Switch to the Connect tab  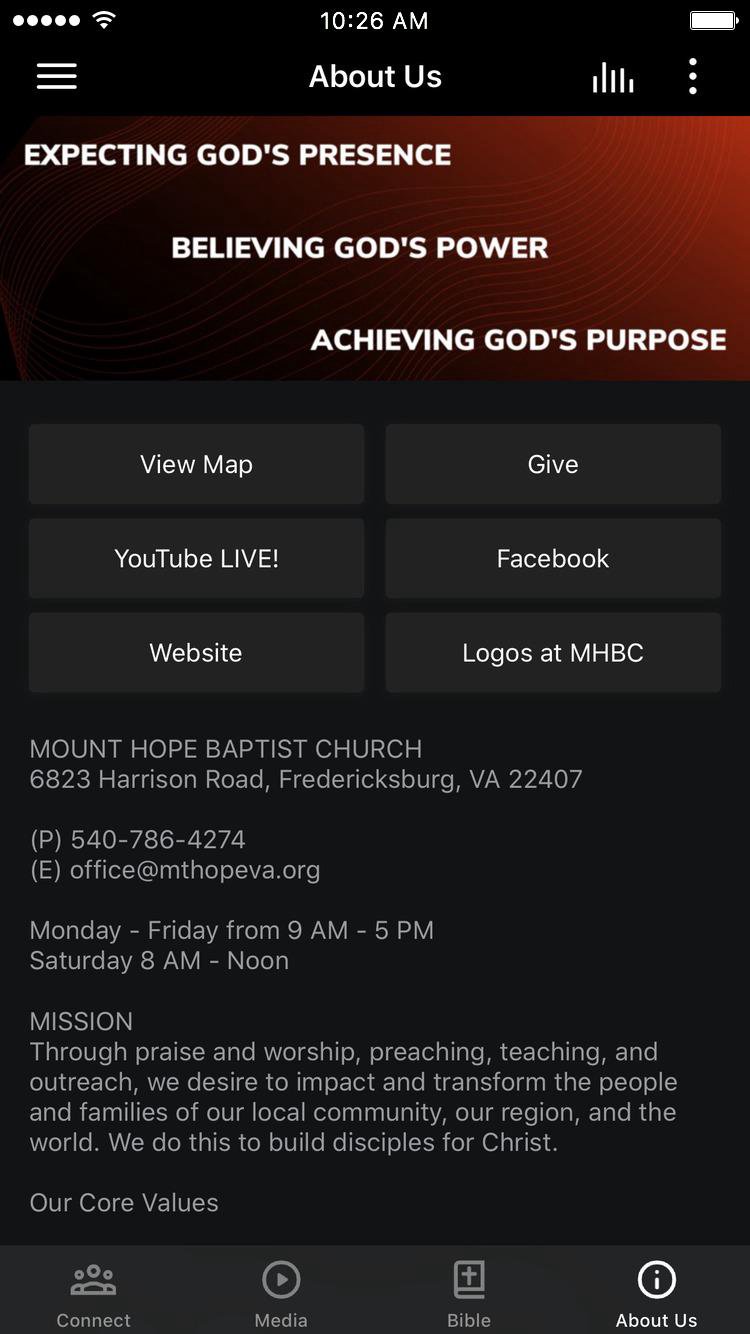tap(94, 1292)
